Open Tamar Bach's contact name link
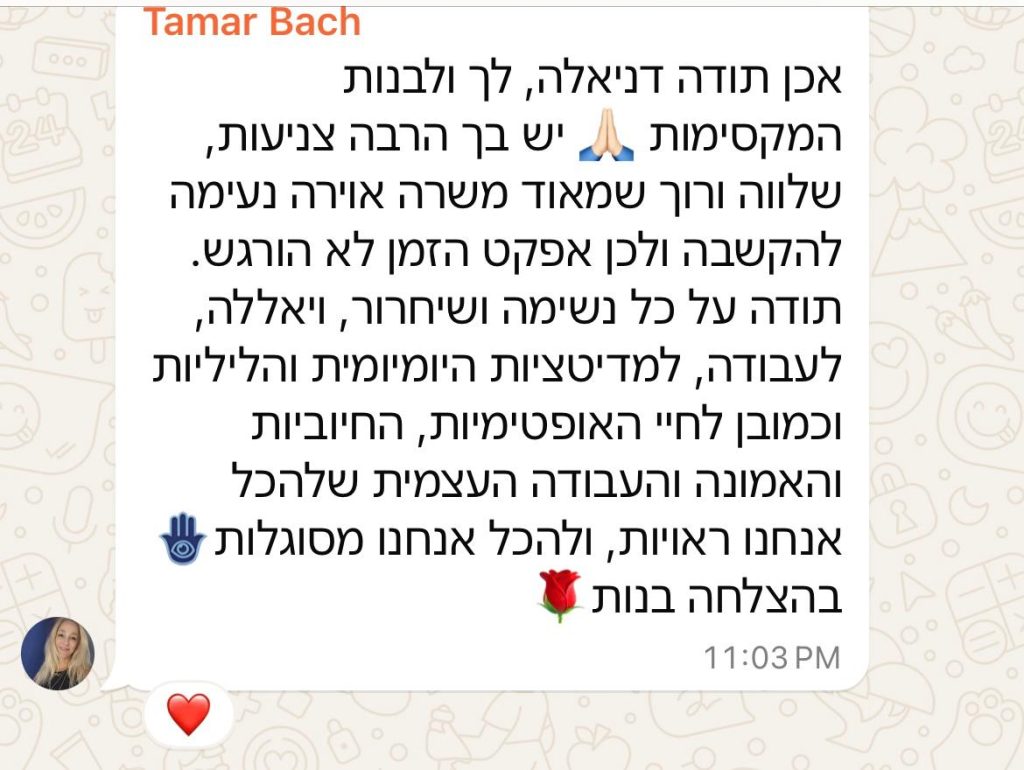This screenshot has width=1024, height=770. (x=251, y=22)
